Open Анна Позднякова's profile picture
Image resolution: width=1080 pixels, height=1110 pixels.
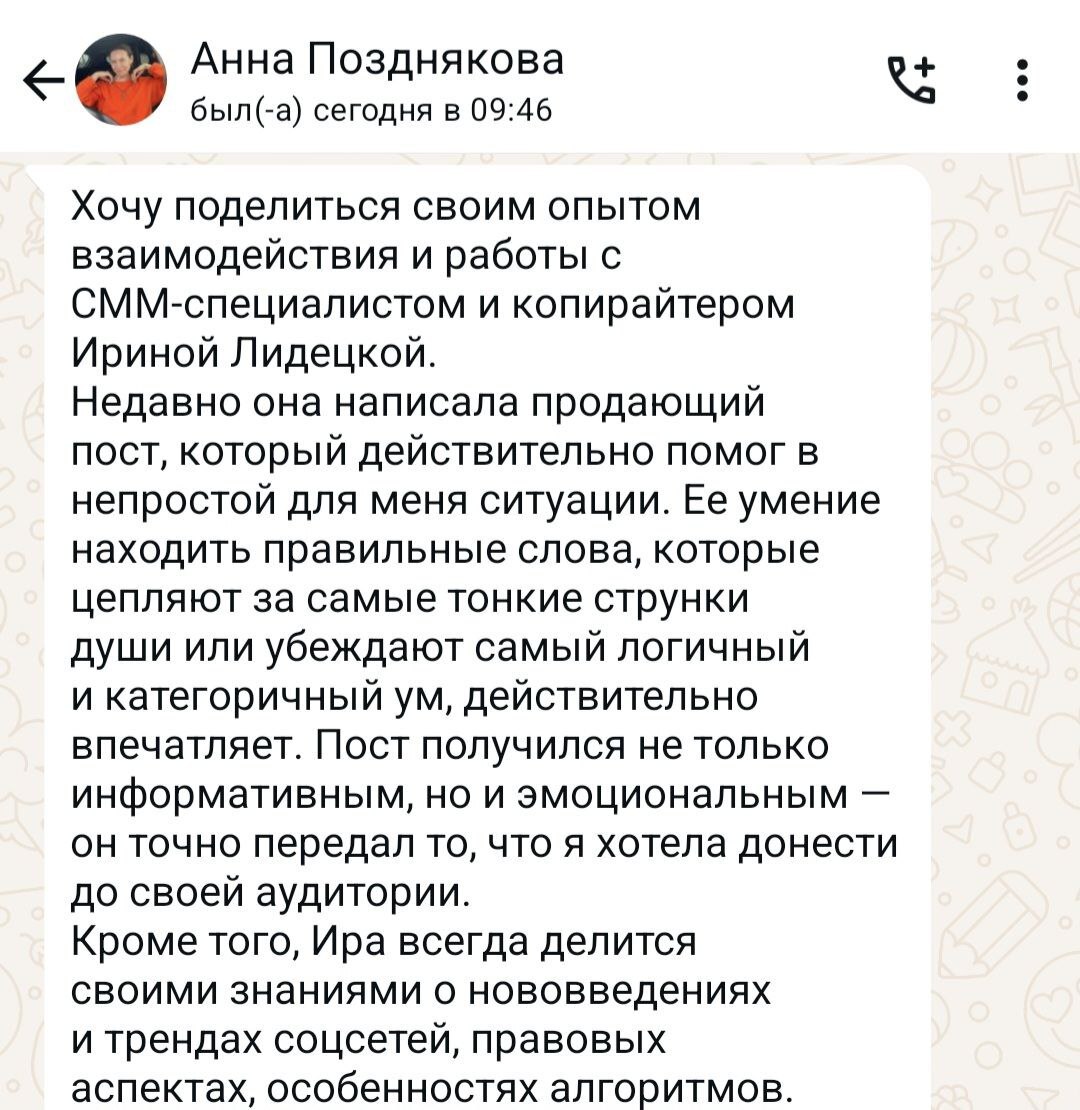(120, 79)
